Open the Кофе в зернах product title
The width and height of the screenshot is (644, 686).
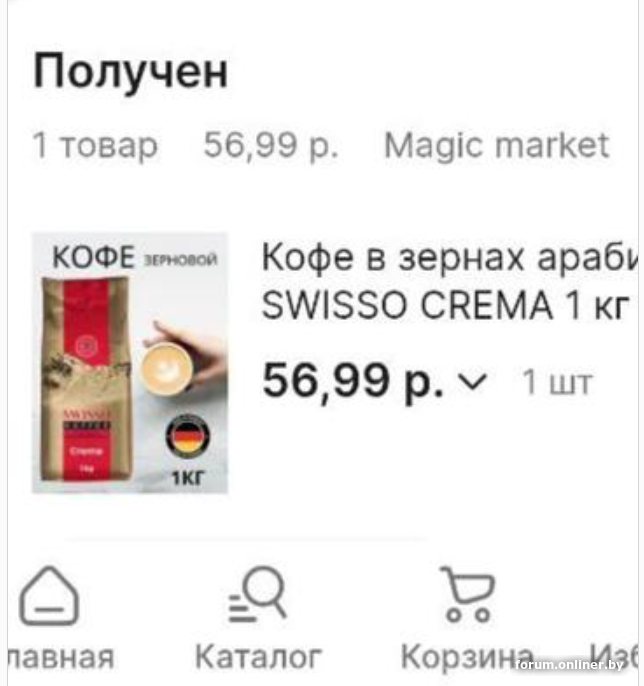point(448,281)
